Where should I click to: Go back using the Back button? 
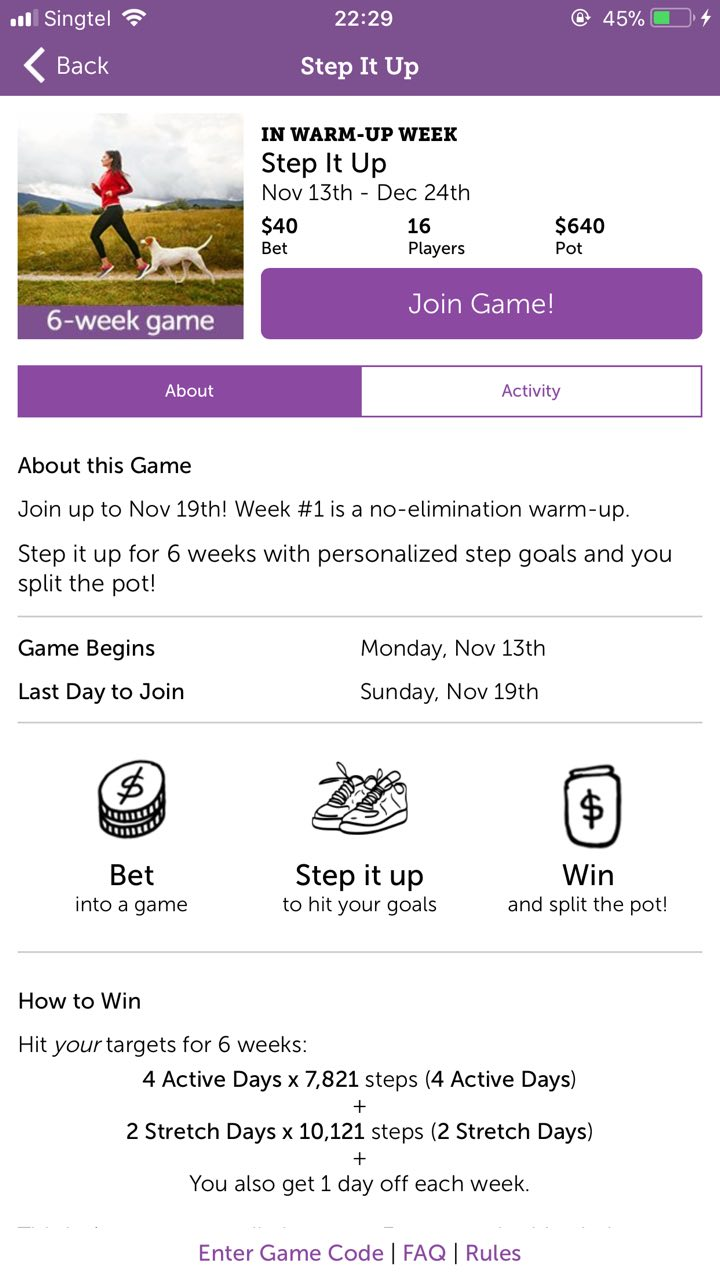pos(66,66)
